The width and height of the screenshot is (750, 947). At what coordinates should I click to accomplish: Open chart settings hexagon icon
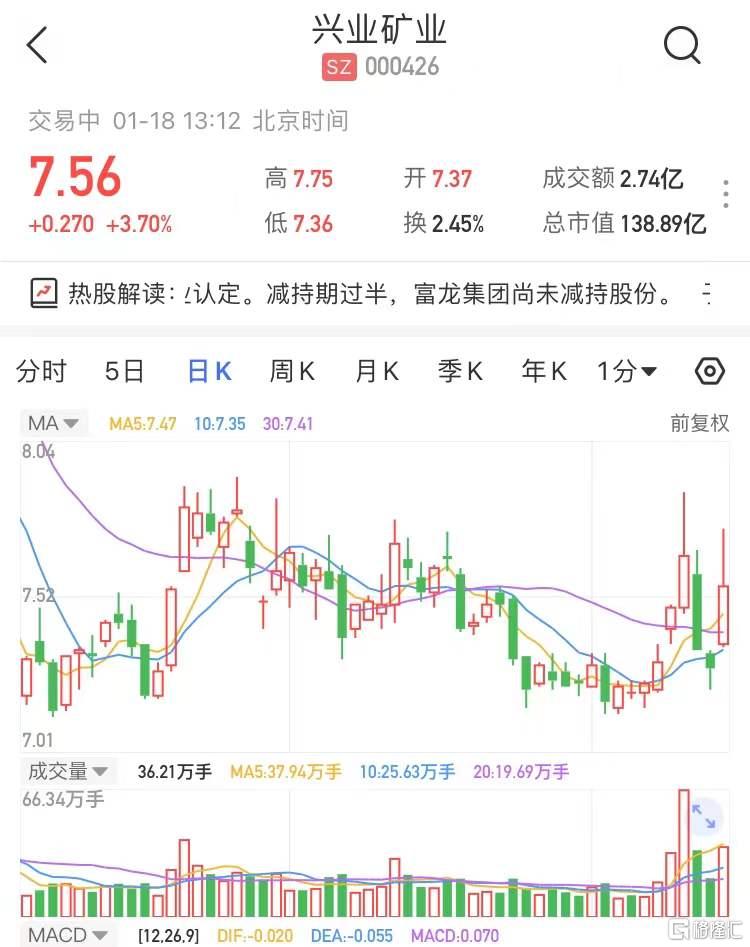pos(709,372)
